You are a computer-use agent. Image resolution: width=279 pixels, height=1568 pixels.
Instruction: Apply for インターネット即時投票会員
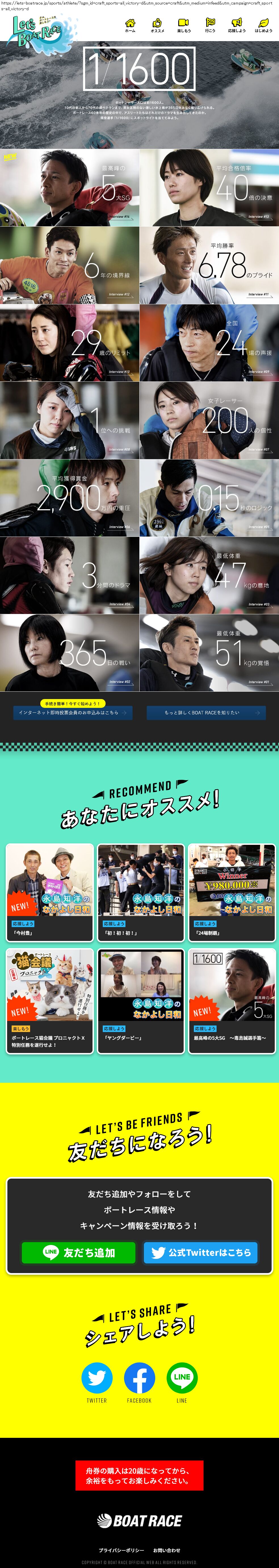(x=72, y=712)
